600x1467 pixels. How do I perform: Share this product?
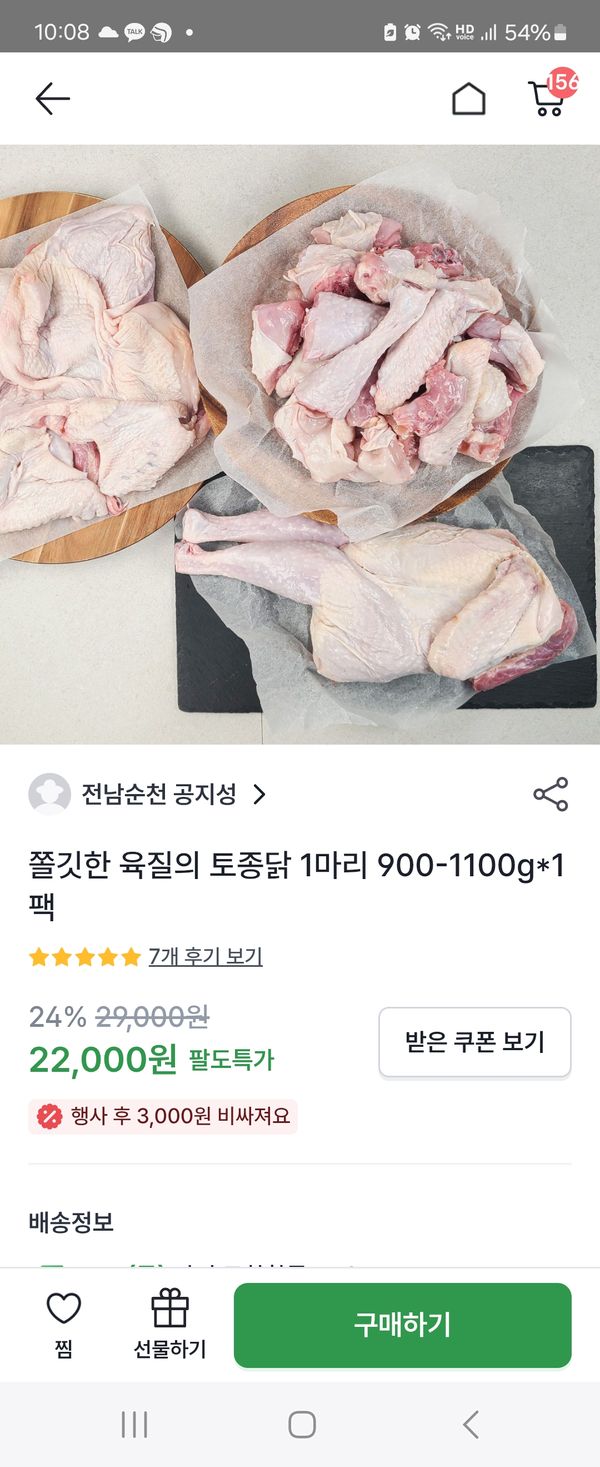coord(550,794)
